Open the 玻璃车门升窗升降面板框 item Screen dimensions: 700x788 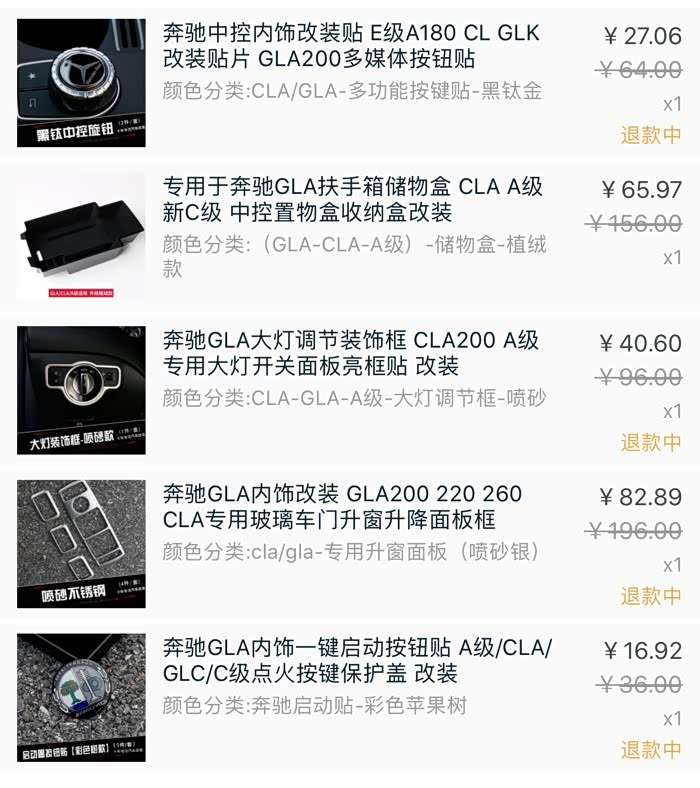pyautogui.click(x=352, y=507)
